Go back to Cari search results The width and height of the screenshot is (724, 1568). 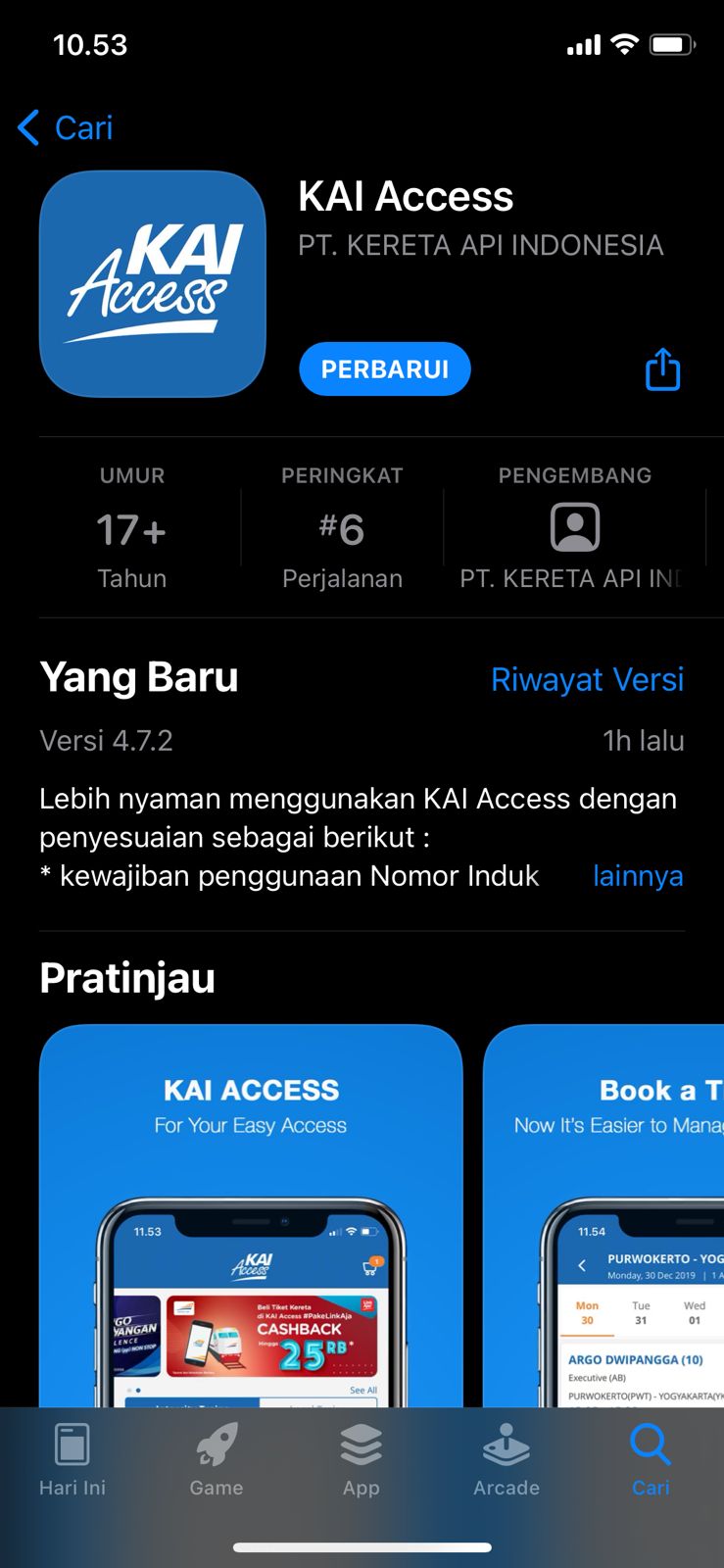click(66, 127)
